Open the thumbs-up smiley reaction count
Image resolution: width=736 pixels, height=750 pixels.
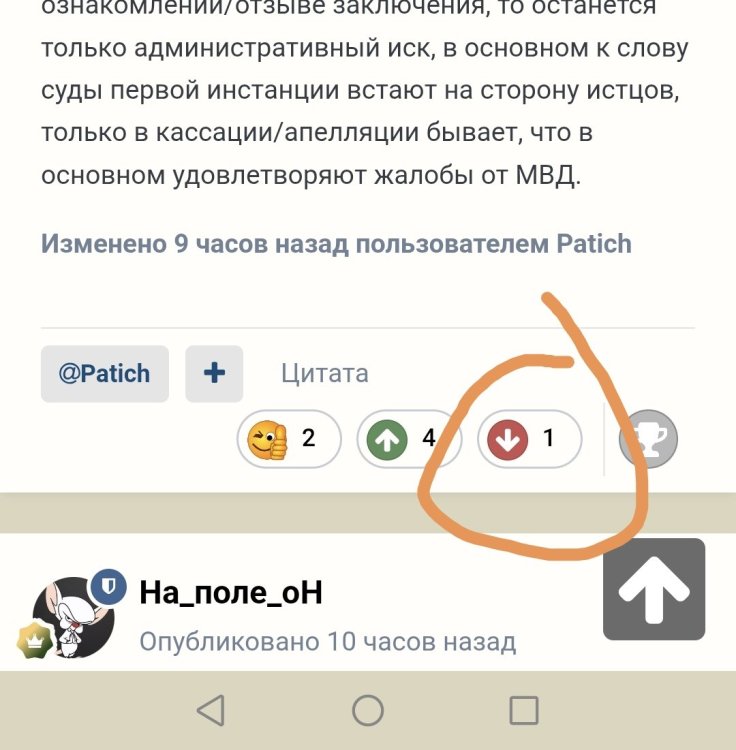click(x=289, y=438)
